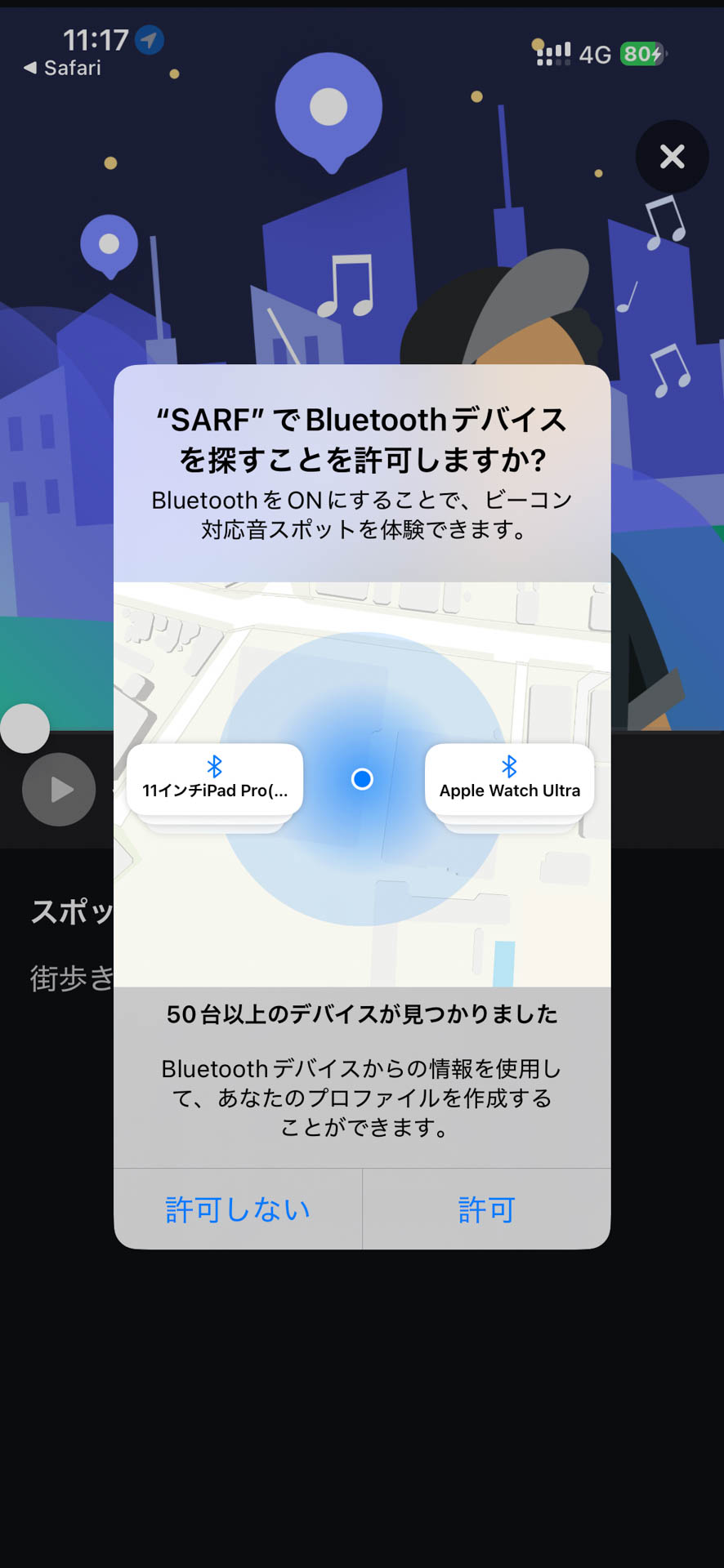Expand the truncated iPad Pro device name

coord(215,791)
